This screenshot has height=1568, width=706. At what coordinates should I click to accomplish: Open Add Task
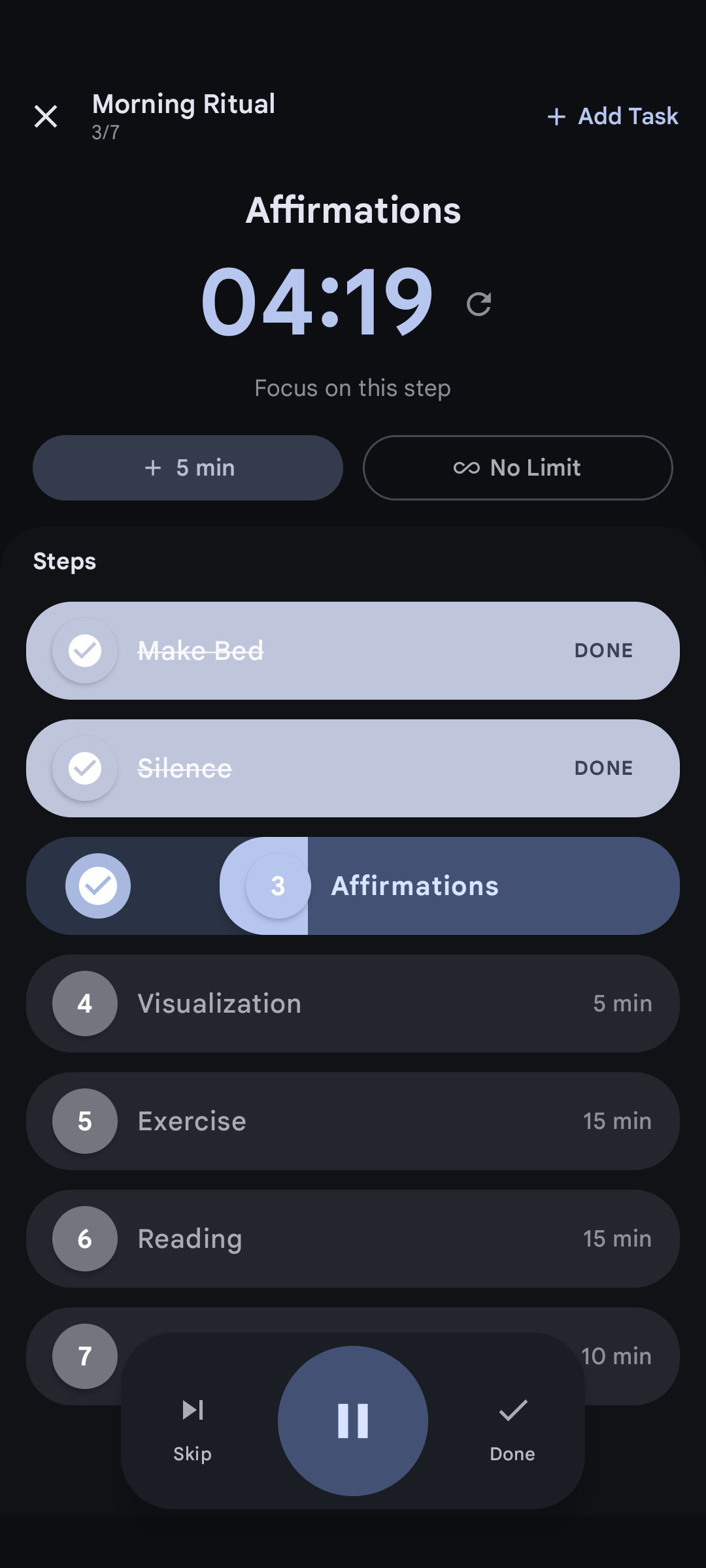pos(613,116)
